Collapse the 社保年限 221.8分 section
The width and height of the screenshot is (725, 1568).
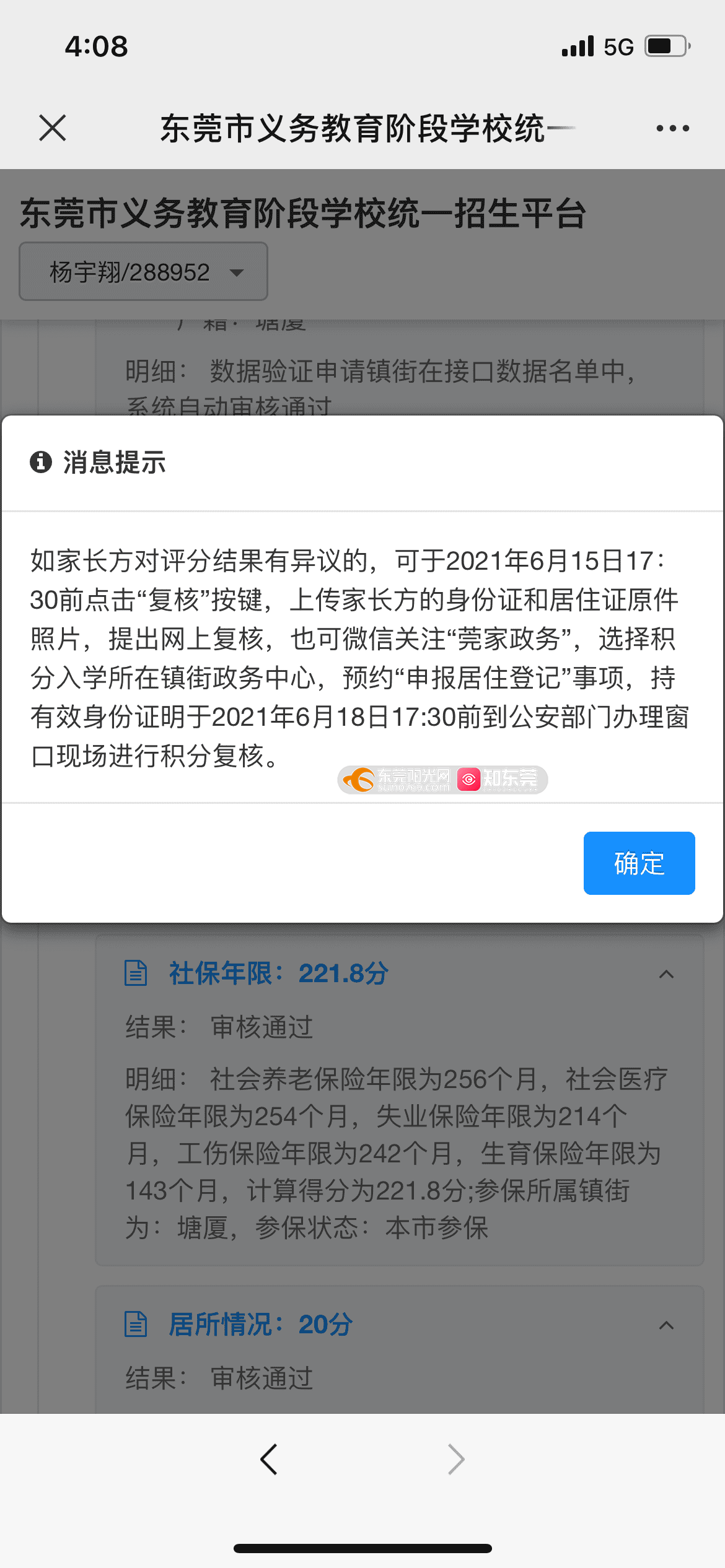[x=666, y=974]
